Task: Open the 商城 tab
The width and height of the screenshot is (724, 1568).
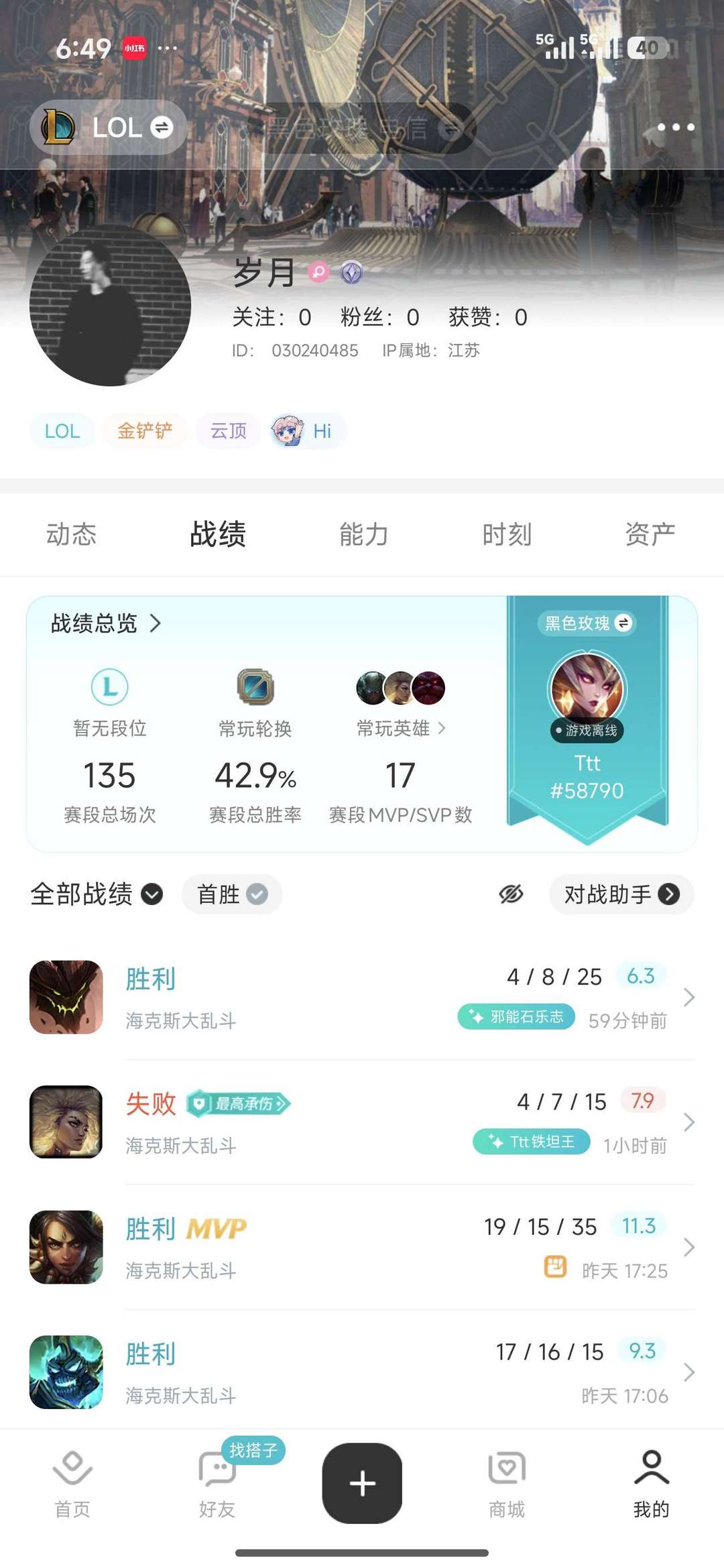Action: [x=507, y=1484]
